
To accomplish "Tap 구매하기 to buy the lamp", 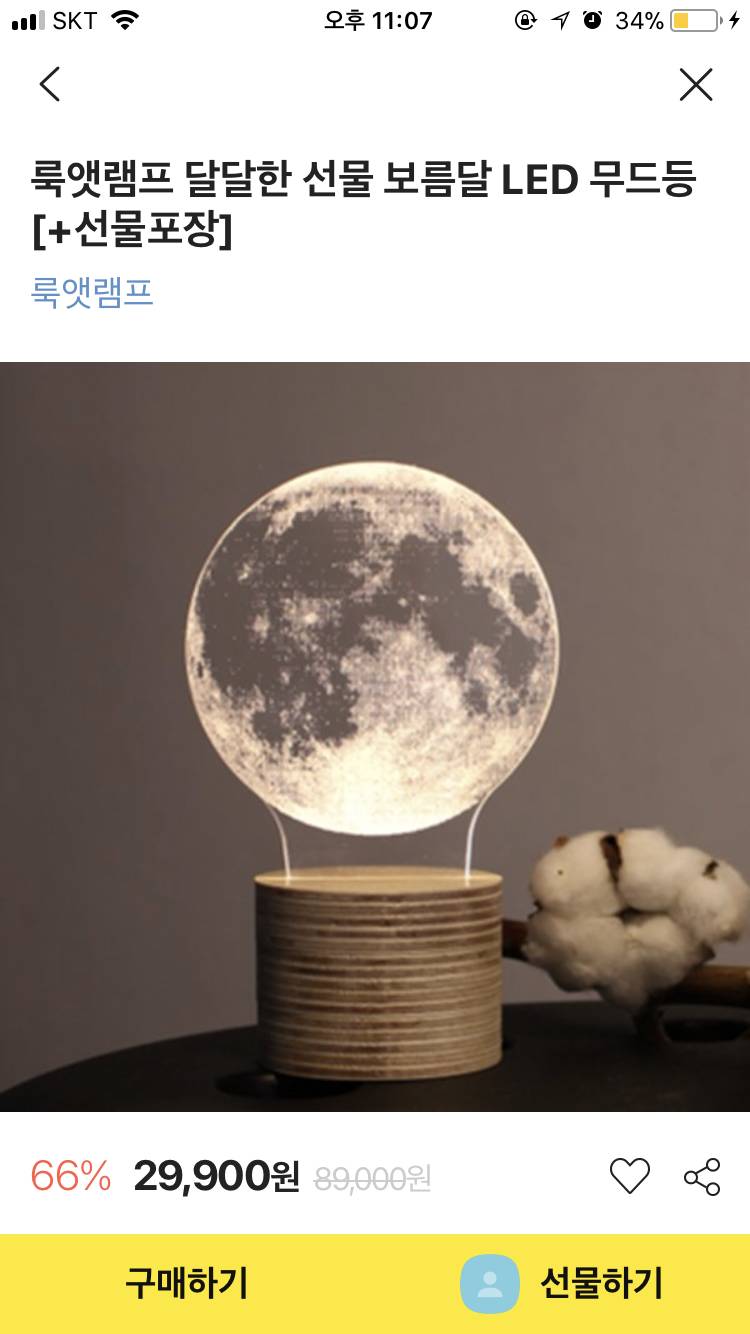I will click(186, 1282).
